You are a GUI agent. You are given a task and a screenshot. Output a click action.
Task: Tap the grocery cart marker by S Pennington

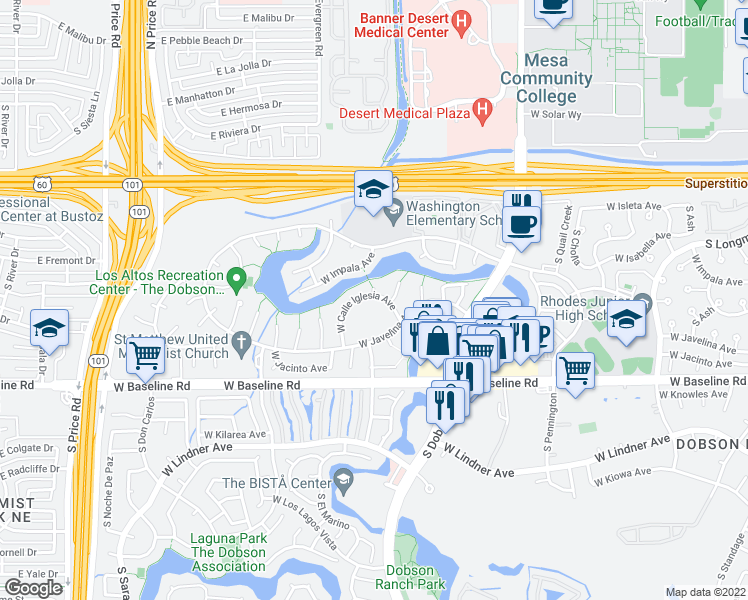(x=575, y=371)
